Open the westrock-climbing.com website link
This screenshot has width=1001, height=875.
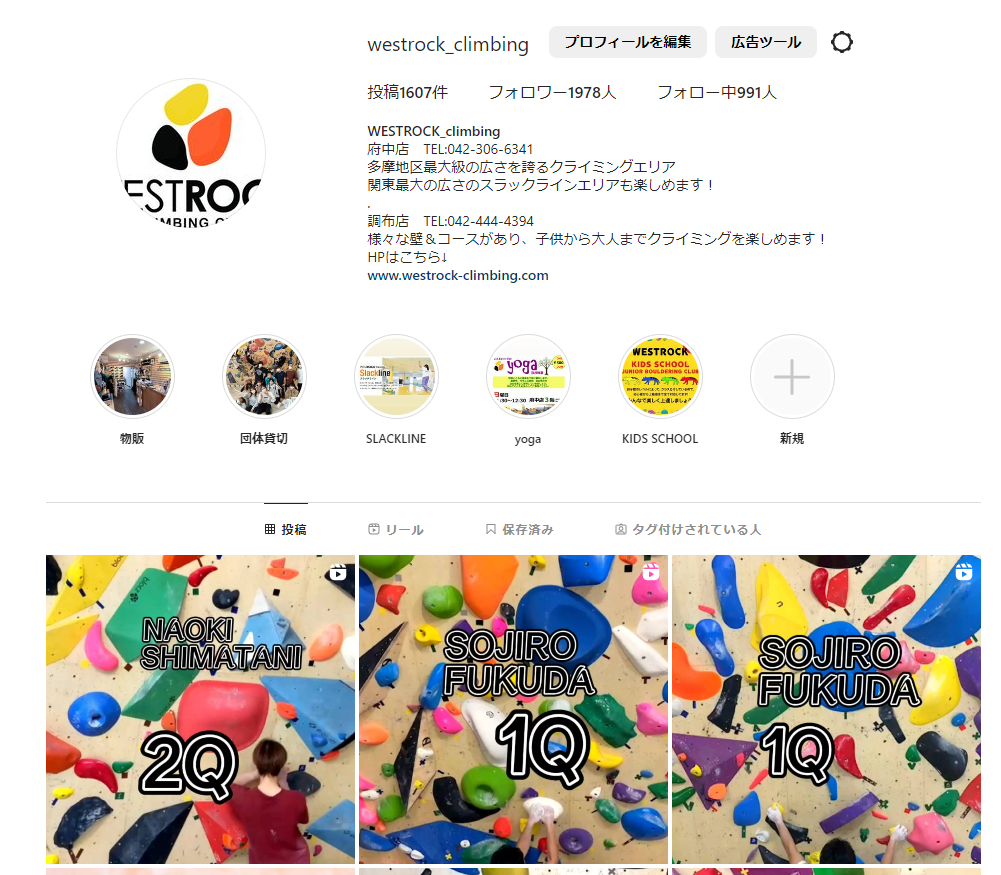[x=458, y=275]
